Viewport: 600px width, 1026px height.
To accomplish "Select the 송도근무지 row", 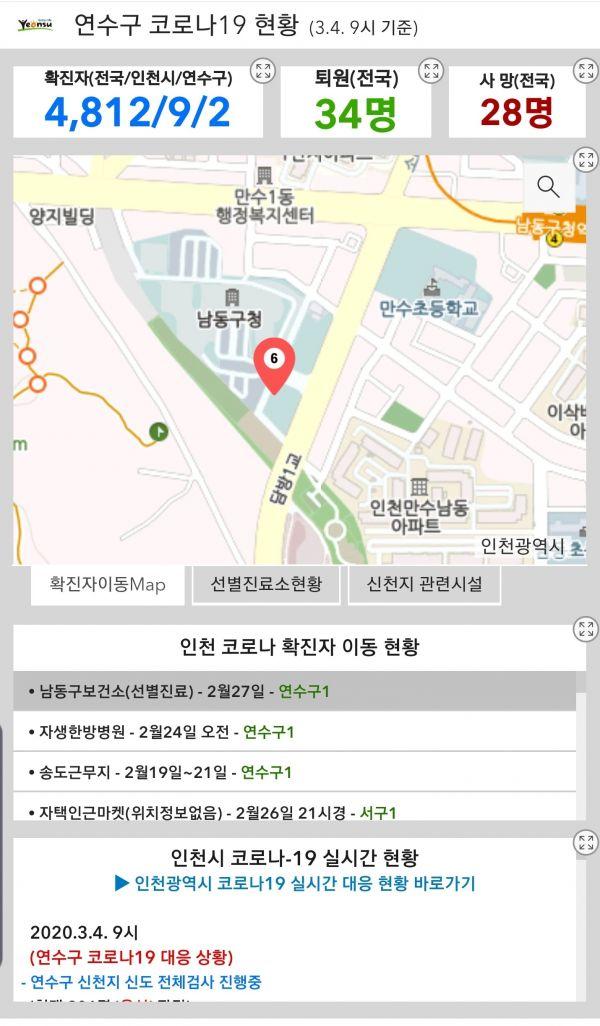I will pos(294,772).
